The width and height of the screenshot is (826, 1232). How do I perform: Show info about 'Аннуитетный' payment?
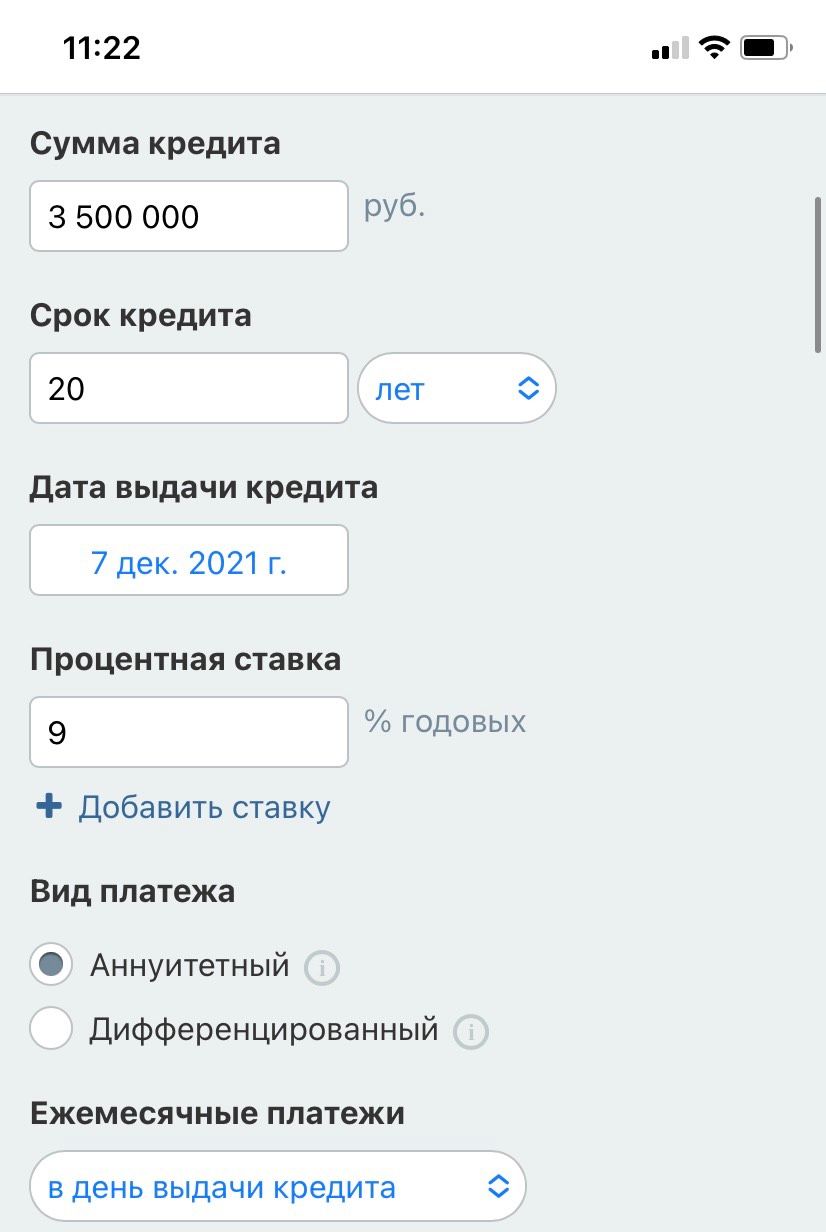tap(322, 968)
